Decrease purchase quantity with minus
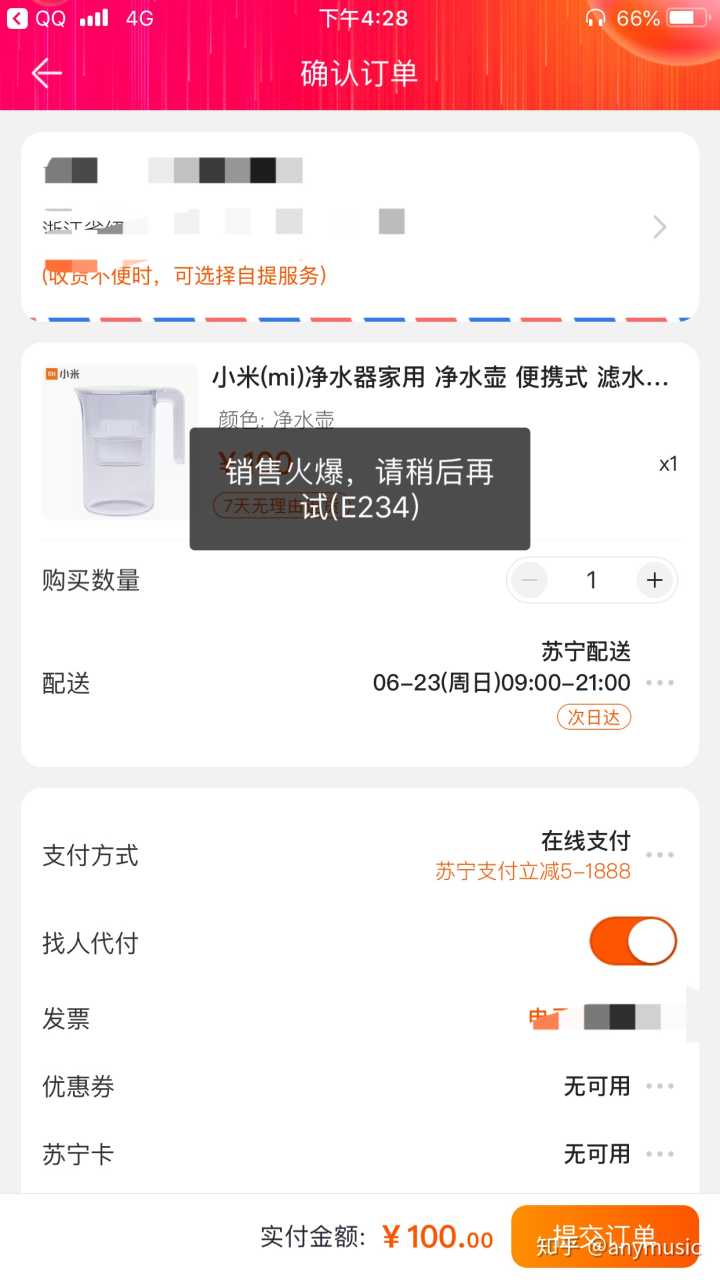Screen dimensions: 720x1280 pyautogui.click(x=530, y=580)
